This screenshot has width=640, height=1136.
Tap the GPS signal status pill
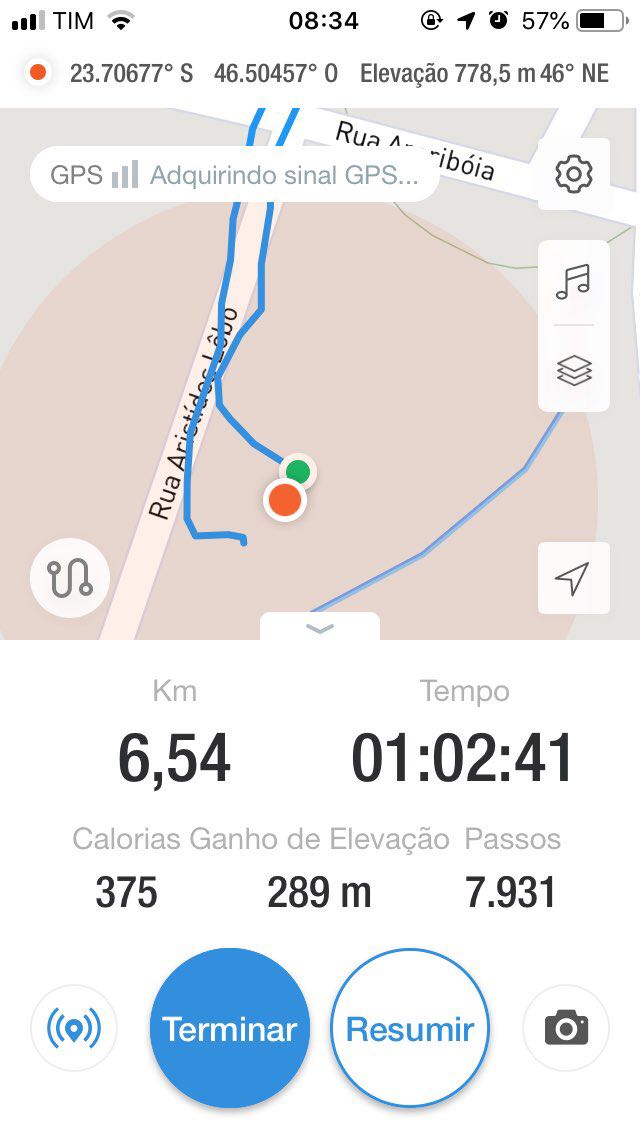click(x=234, y=176)
